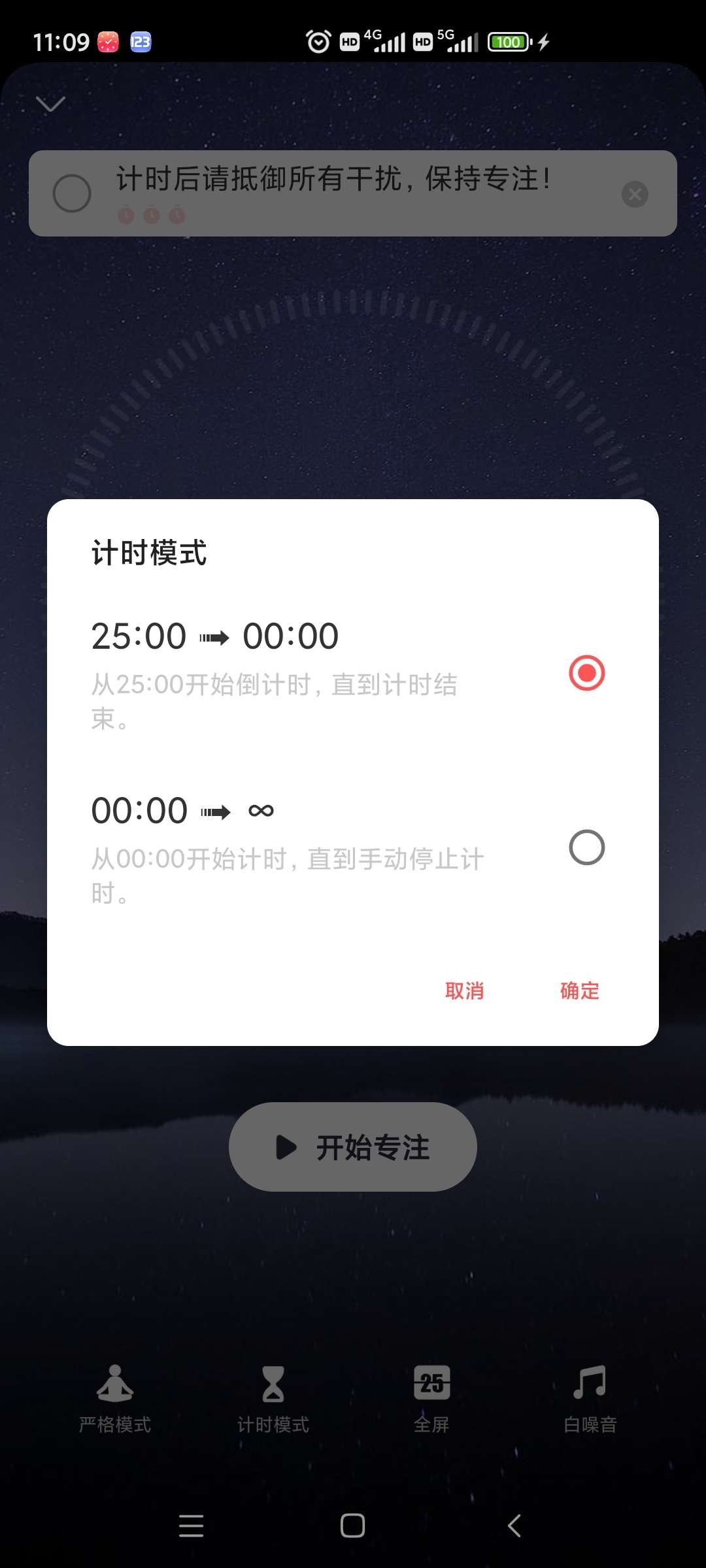
Task: Go back using the system back button
Action: click(x=514, y=1526)
